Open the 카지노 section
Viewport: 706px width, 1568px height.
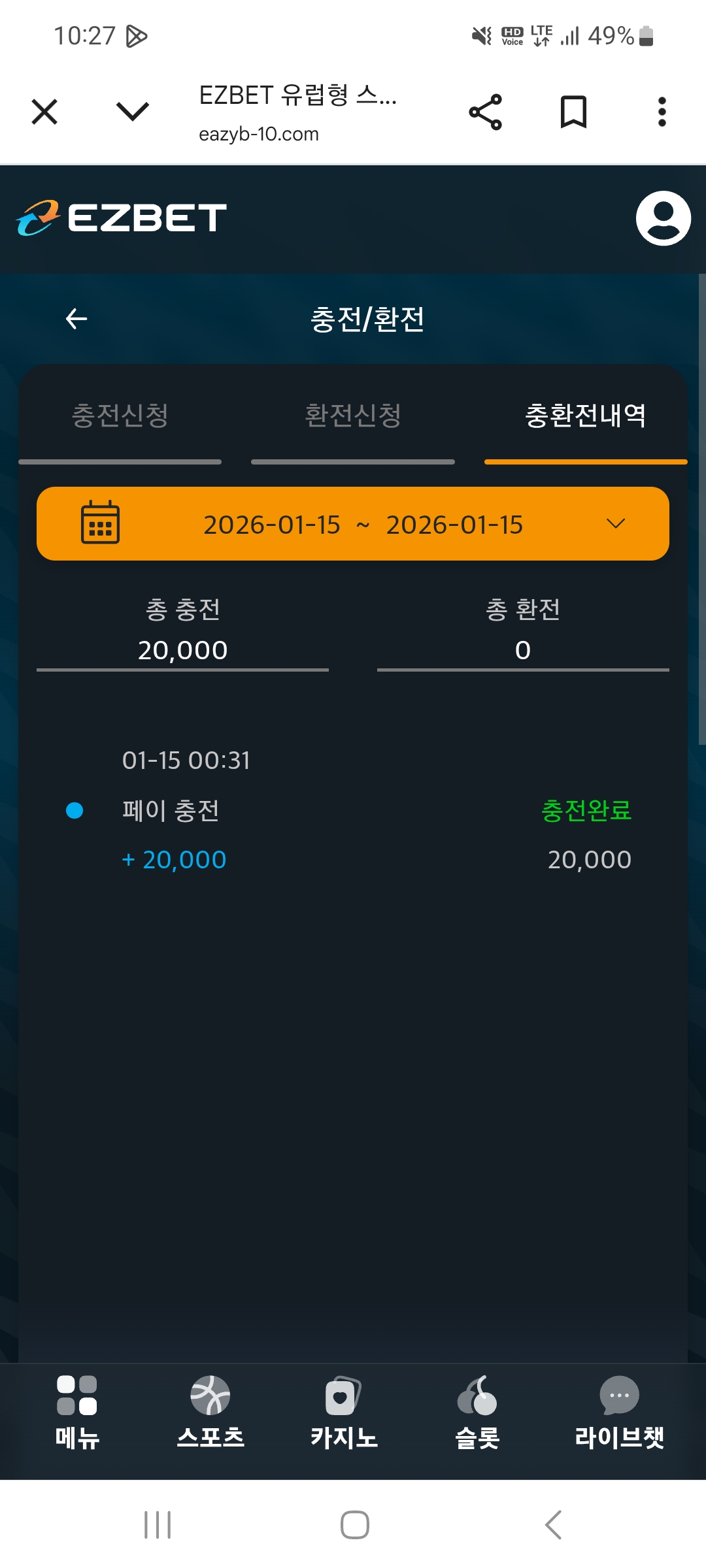tap(344, 1410)
